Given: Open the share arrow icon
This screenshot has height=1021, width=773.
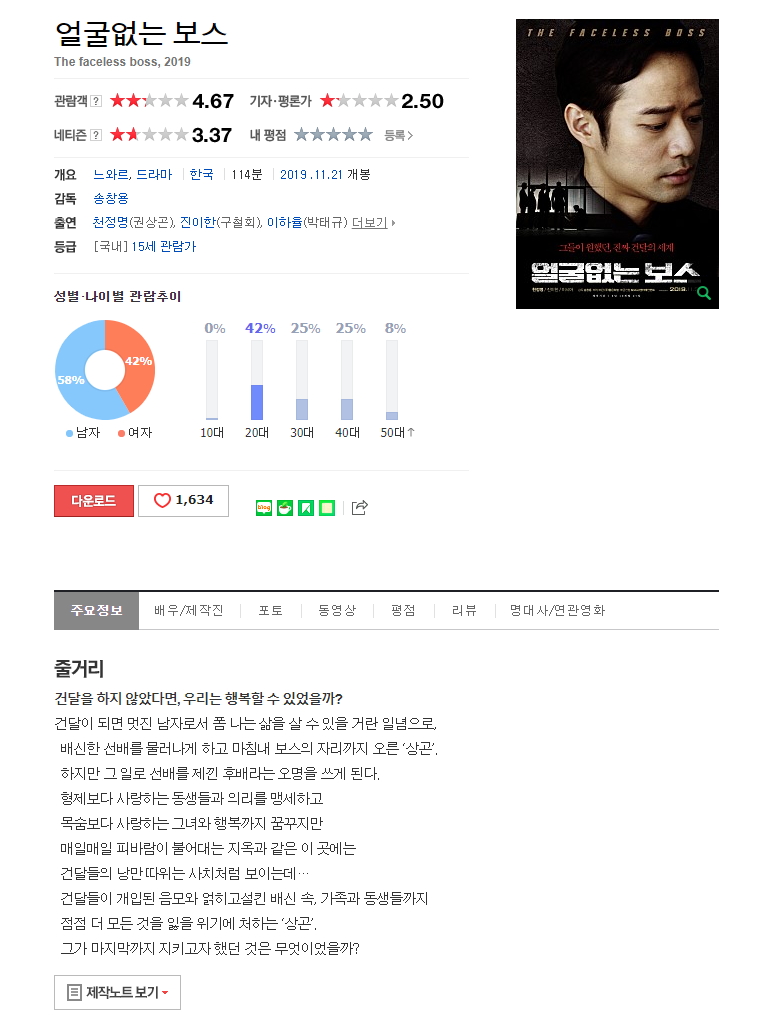Looking at the screenshot, I should coord(359,507).
